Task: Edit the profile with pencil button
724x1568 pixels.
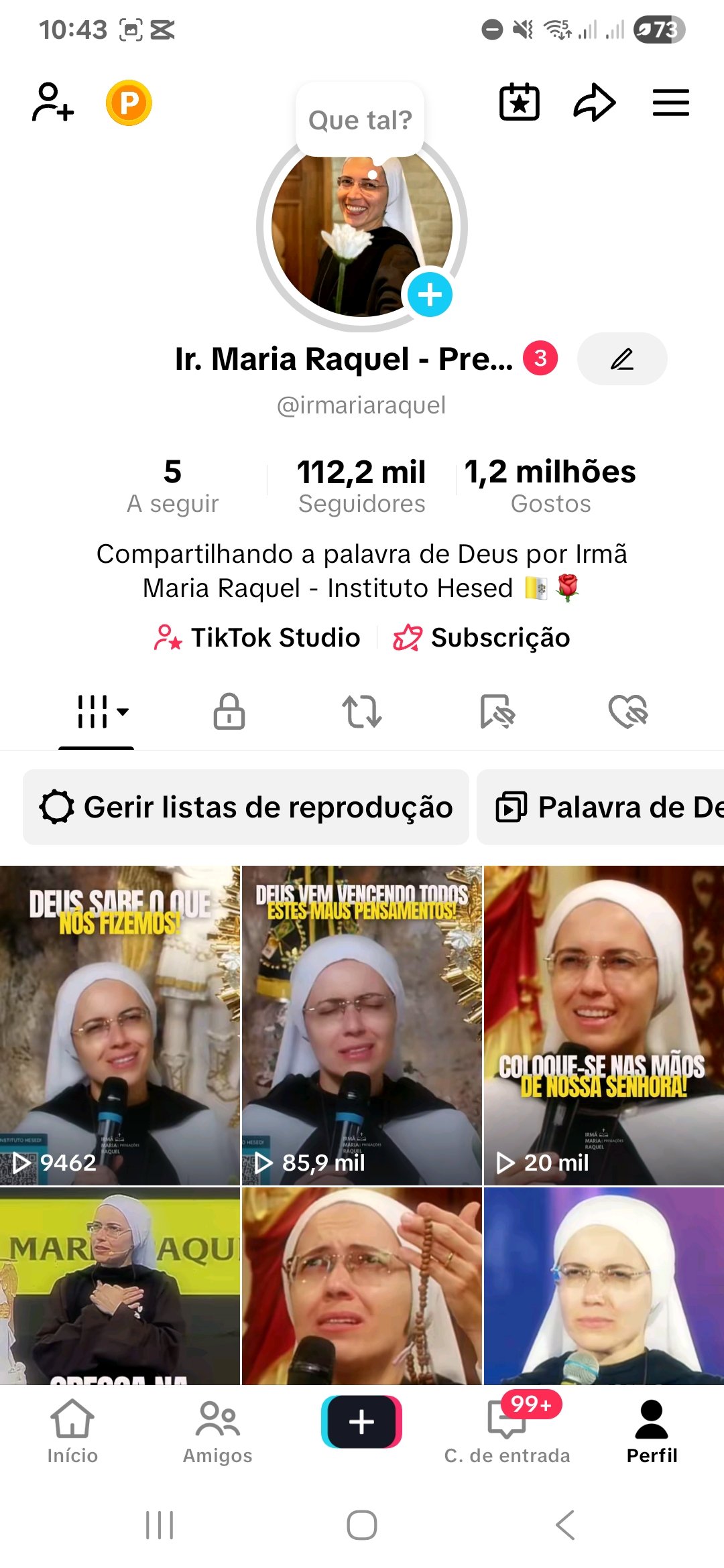Action: pos(621,359)
